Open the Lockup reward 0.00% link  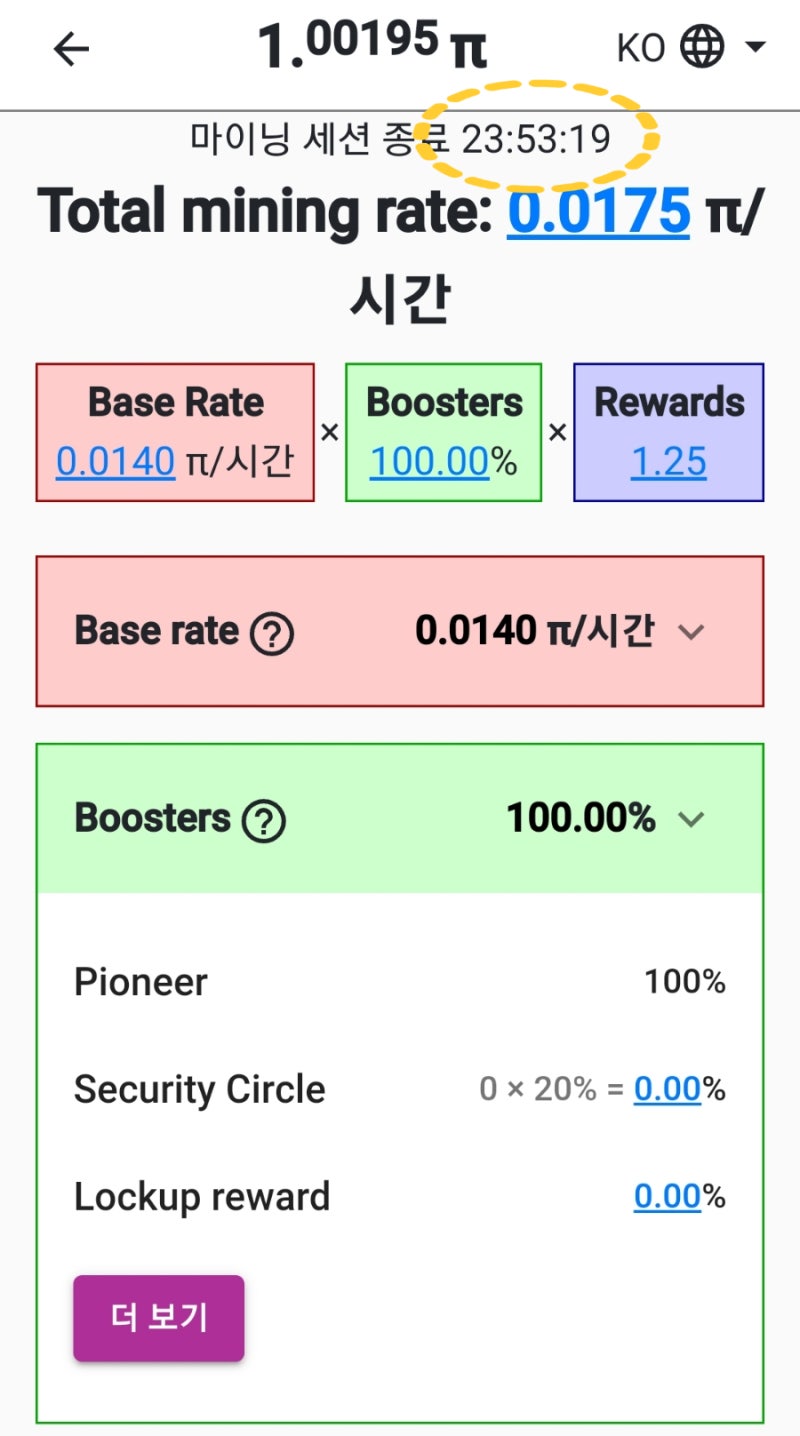coord(666,1196)
